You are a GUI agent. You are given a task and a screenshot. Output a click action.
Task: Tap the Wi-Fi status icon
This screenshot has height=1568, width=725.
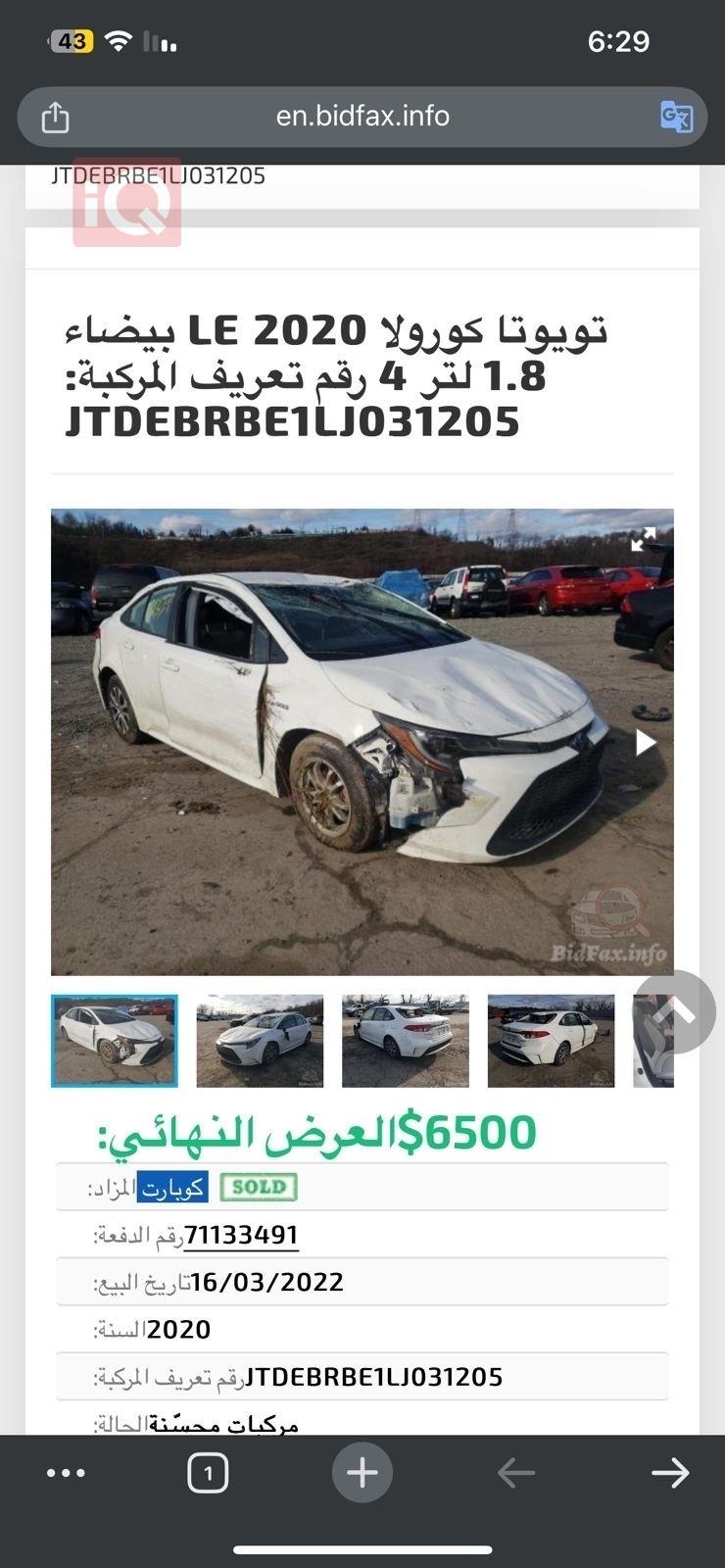(x=119, y=42)
